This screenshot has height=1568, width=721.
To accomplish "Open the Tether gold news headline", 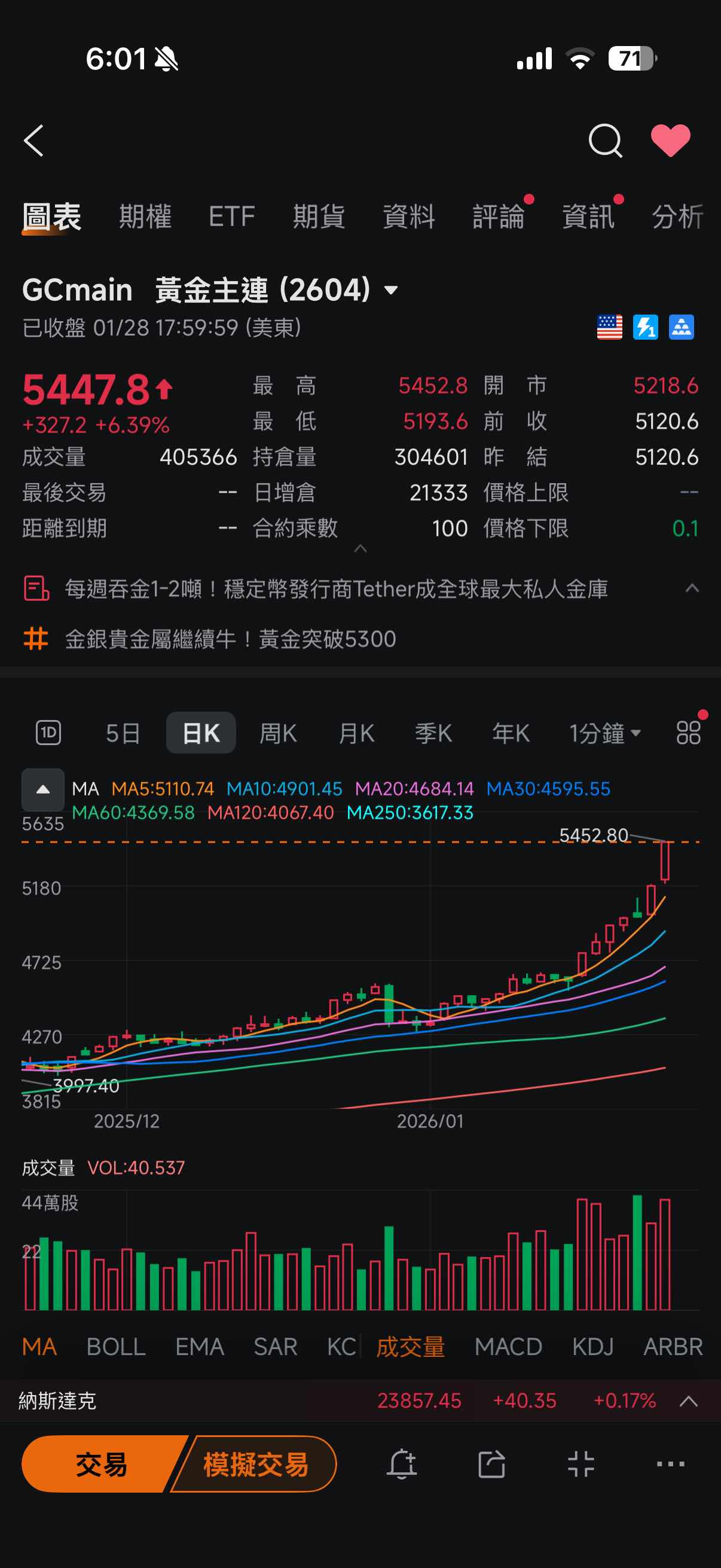I will tap(336, 589).
